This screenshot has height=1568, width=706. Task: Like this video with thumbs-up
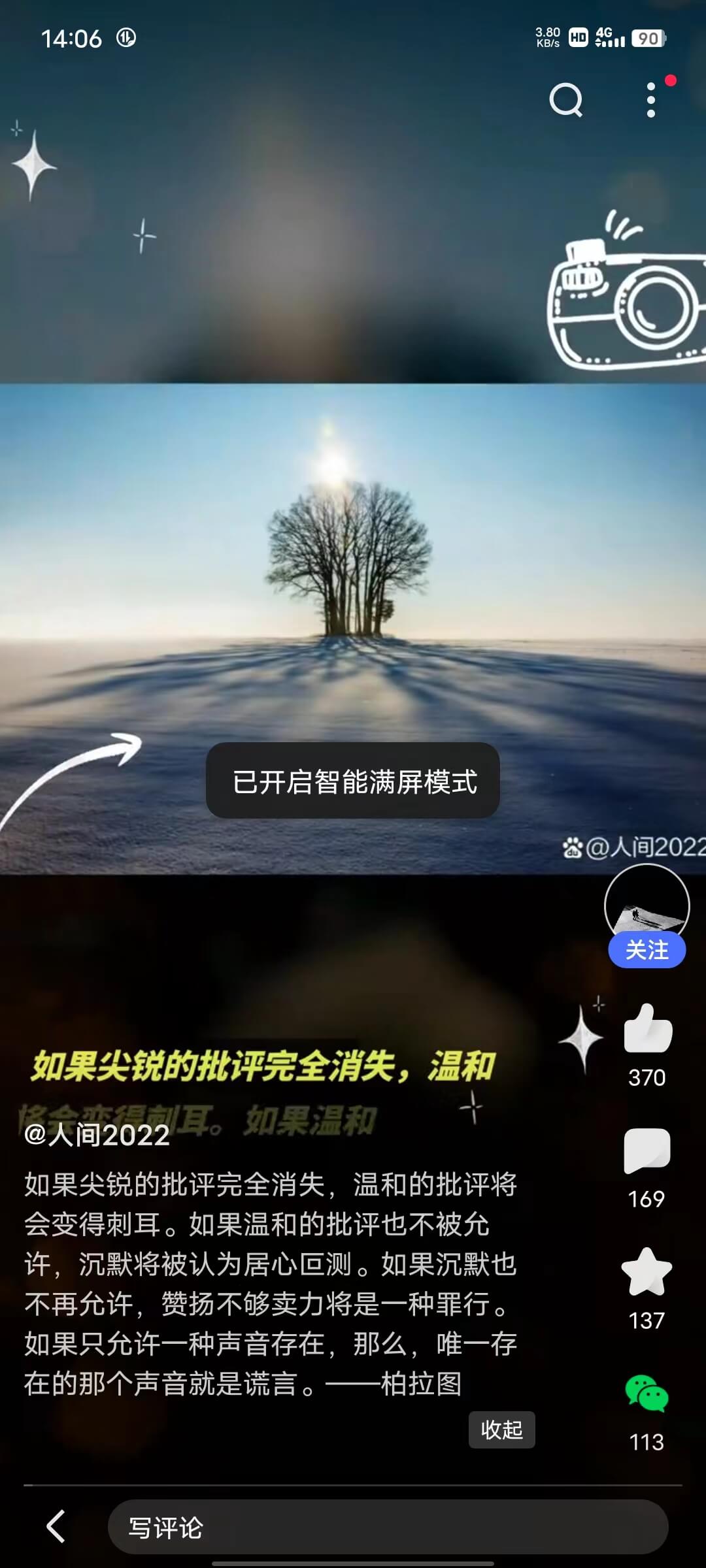pos(647,1029)
